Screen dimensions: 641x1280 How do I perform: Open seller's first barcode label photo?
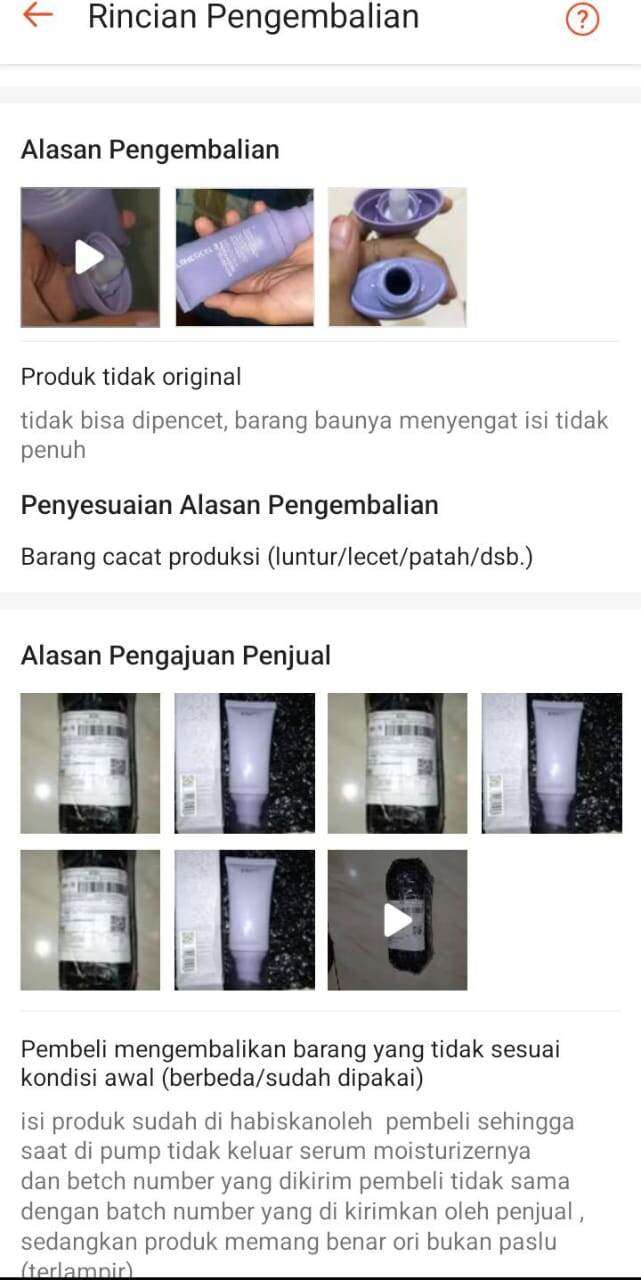90,763
